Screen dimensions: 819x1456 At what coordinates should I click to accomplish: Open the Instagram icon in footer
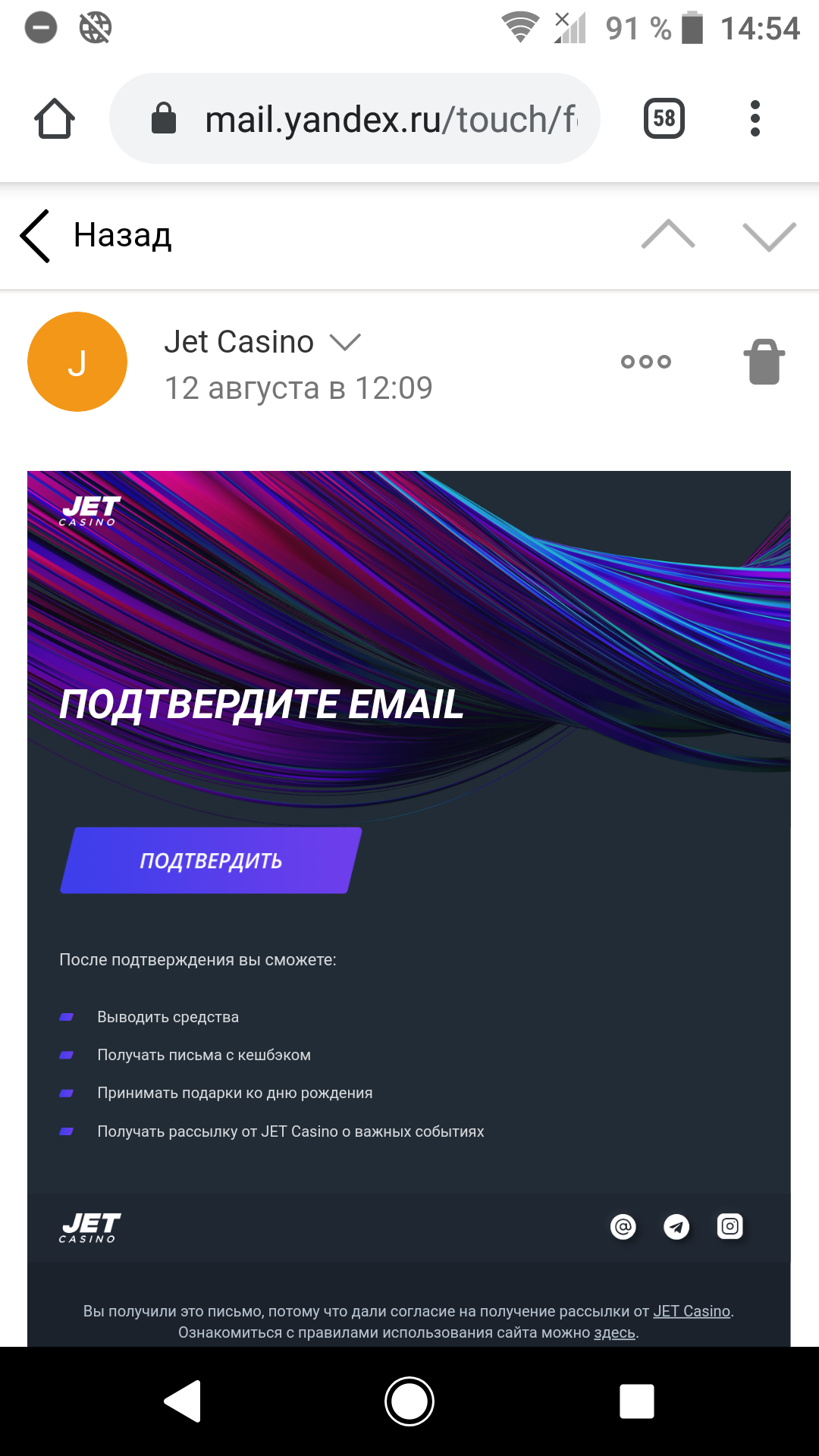click(x=730, y=1226)
